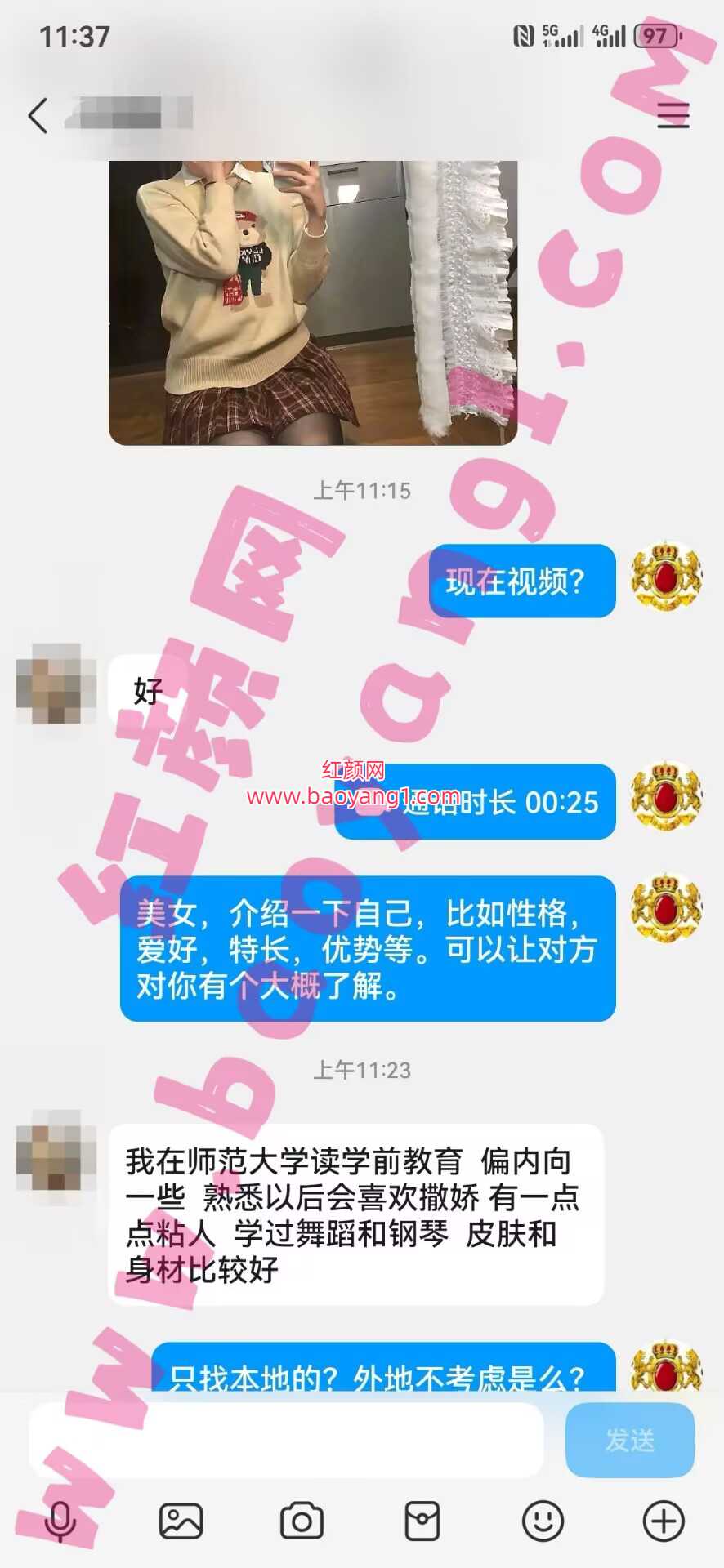Open the pixelated avatar beside the 好 message
Viewport: 724px width, 1568px height.
[x=55, y=684]
